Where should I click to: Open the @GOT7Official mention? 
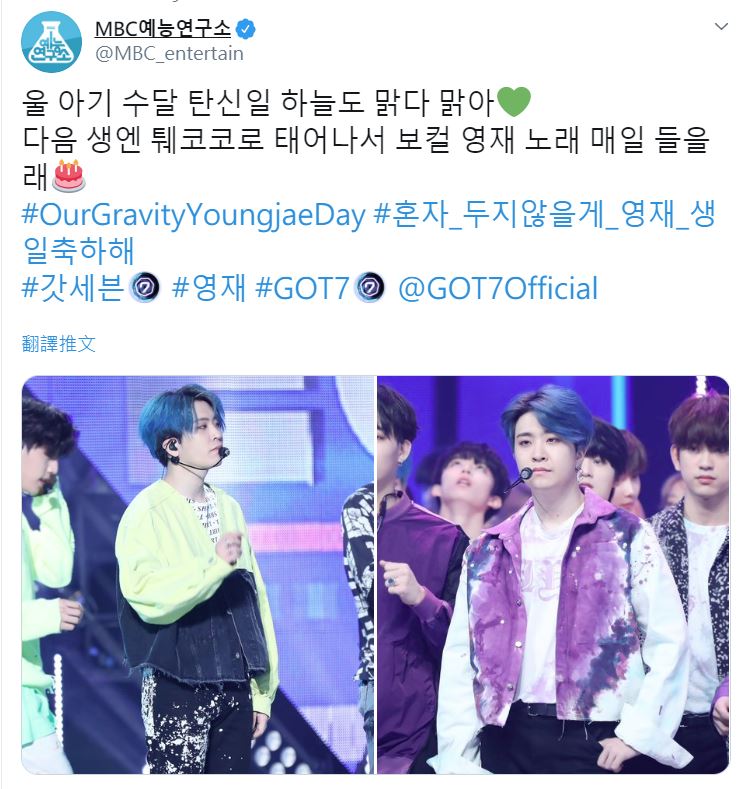pyautogui.click(x=497, y=289)
